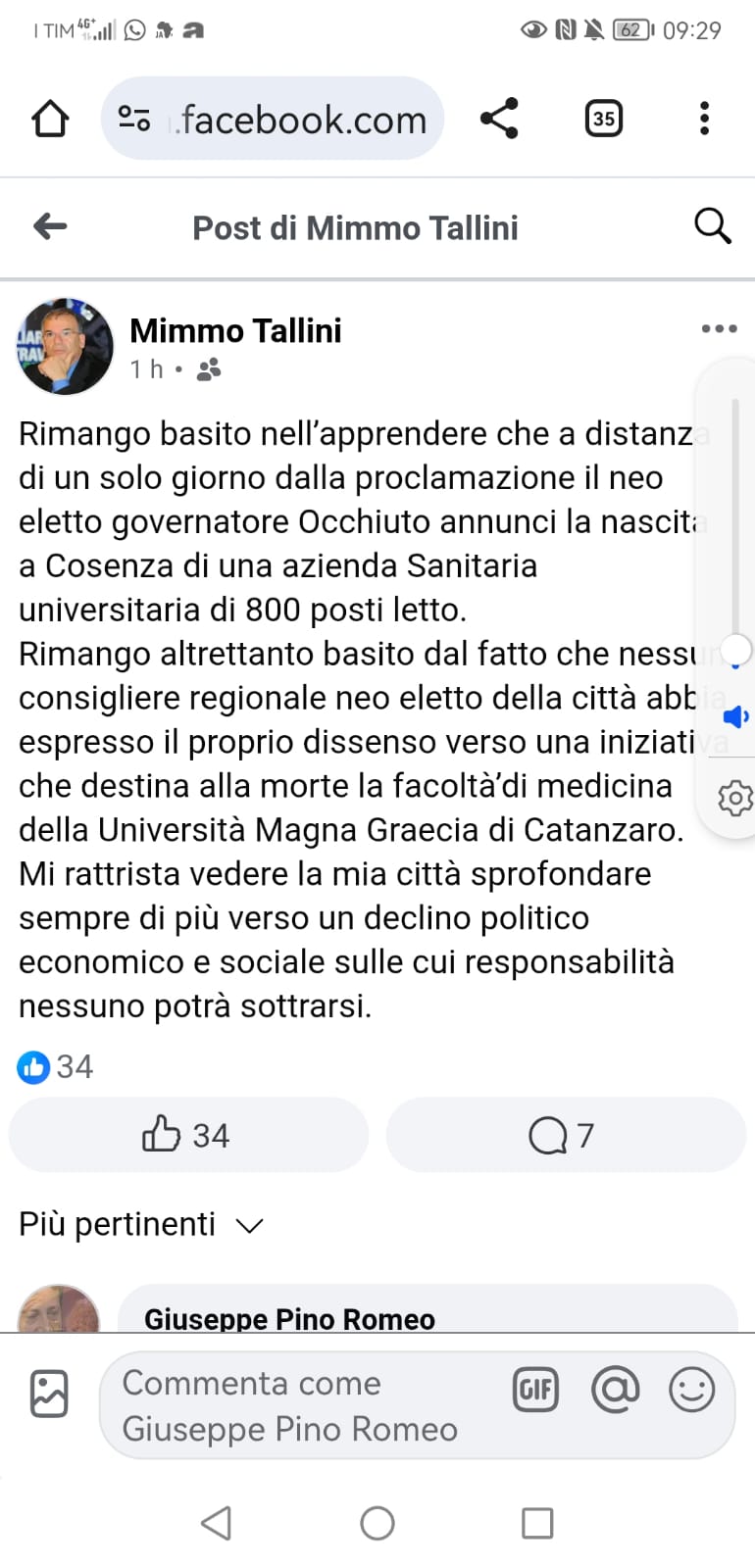Share this page from the browser
Image resolution: width=755 pixels, height=1568 pixels.
499,120
